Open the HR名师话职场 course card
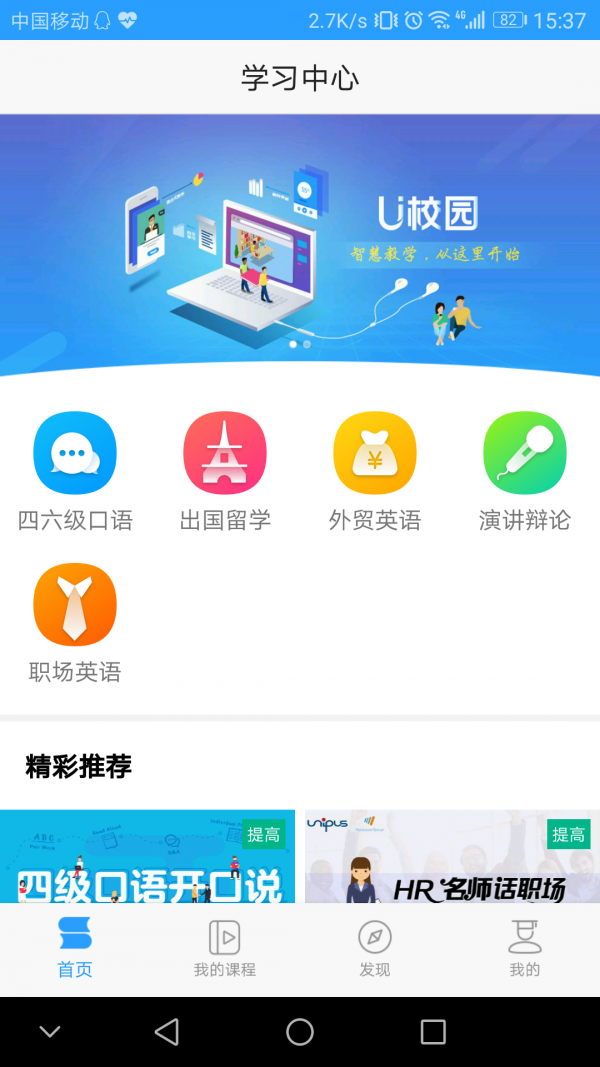 coord(452,857)
